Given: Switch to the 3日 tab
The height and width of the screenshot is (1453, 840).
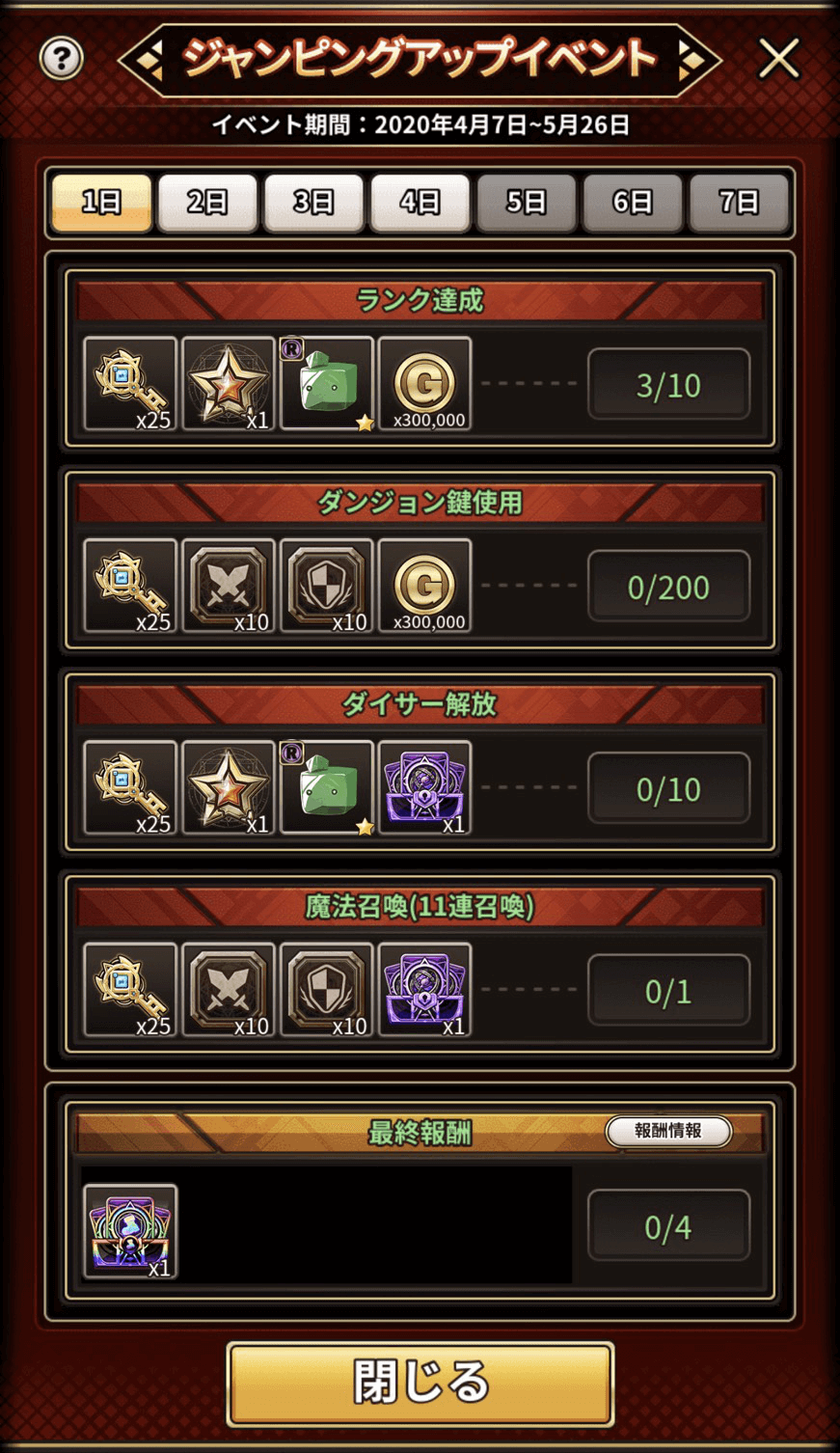Looking at the screenshot, I should click(313, 203).
